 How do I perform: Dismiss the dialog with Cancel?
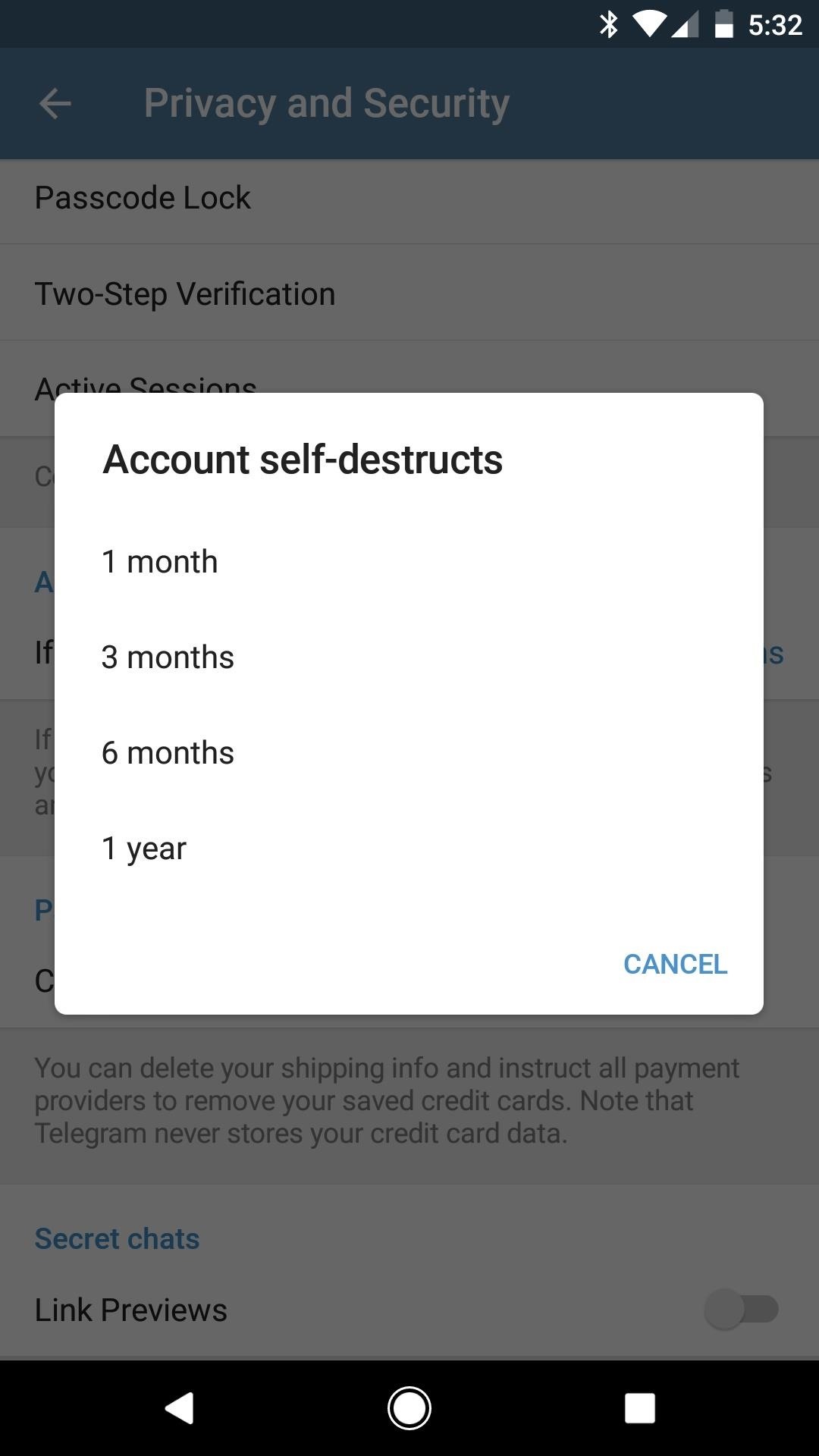[675, 964]
